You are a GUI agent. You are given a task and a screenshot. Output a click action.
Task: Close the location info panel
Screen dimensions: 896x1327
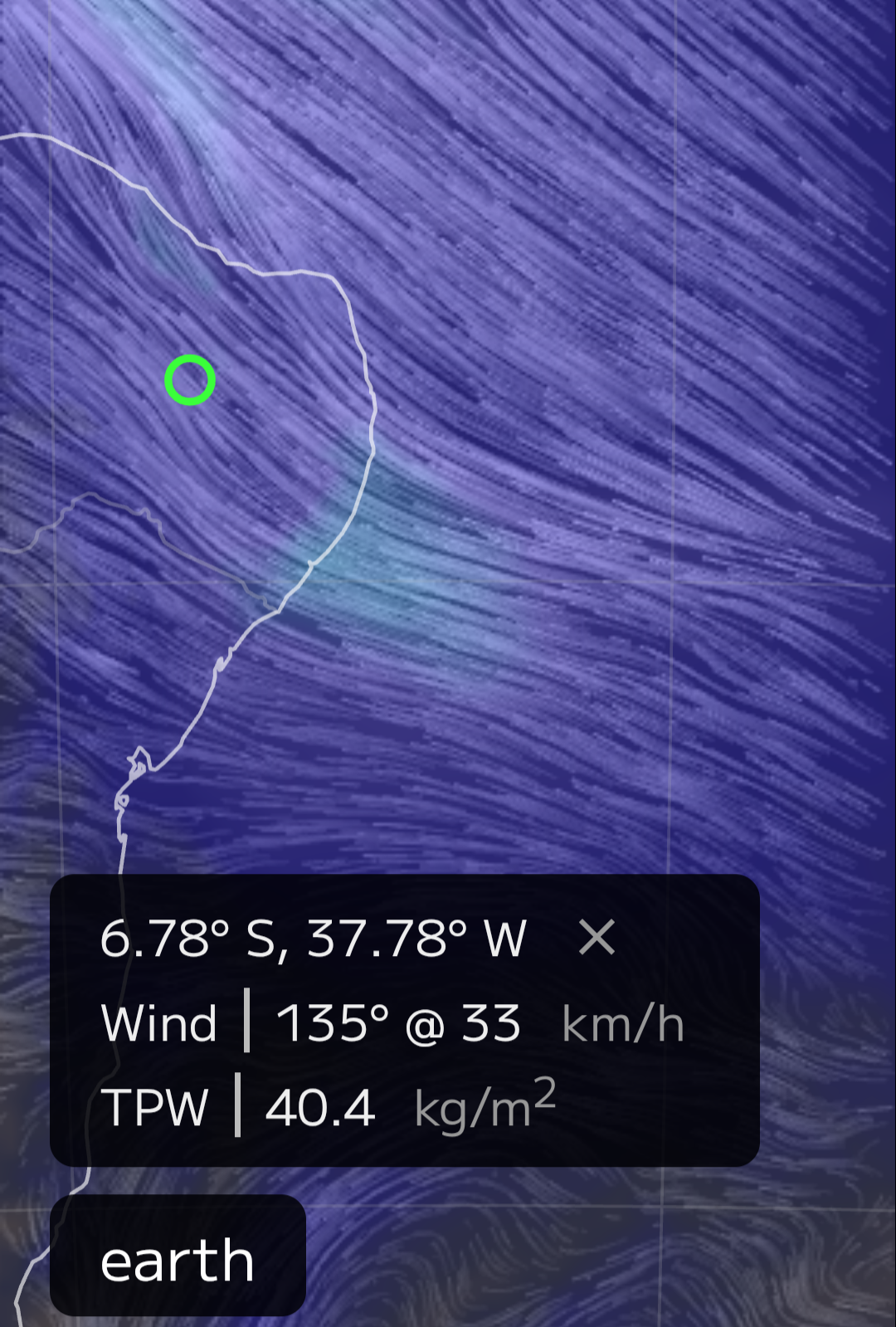click(x=597, y=938)
